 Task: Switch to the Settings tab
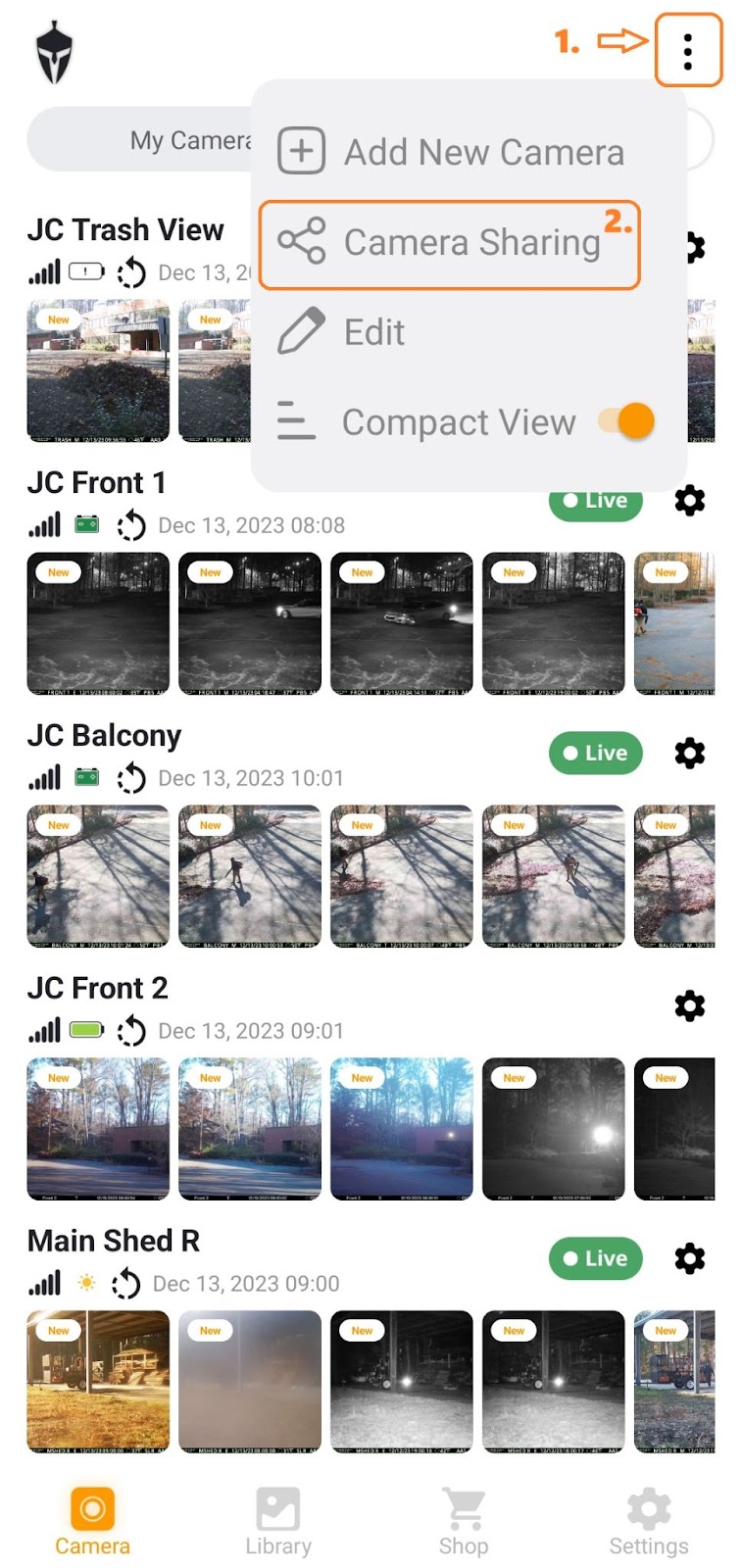tap(649, 1521)
